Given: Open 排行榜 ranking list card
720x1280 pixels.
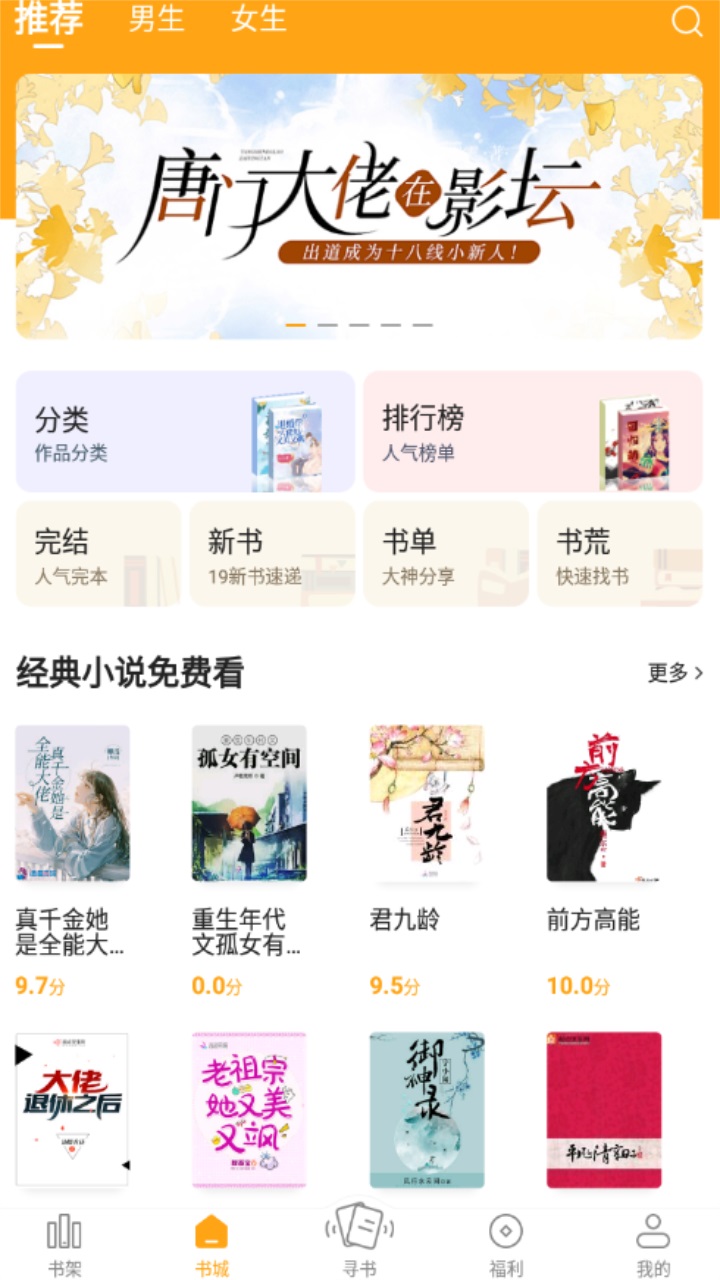Looking at the screenshot, I should point(535,430).
